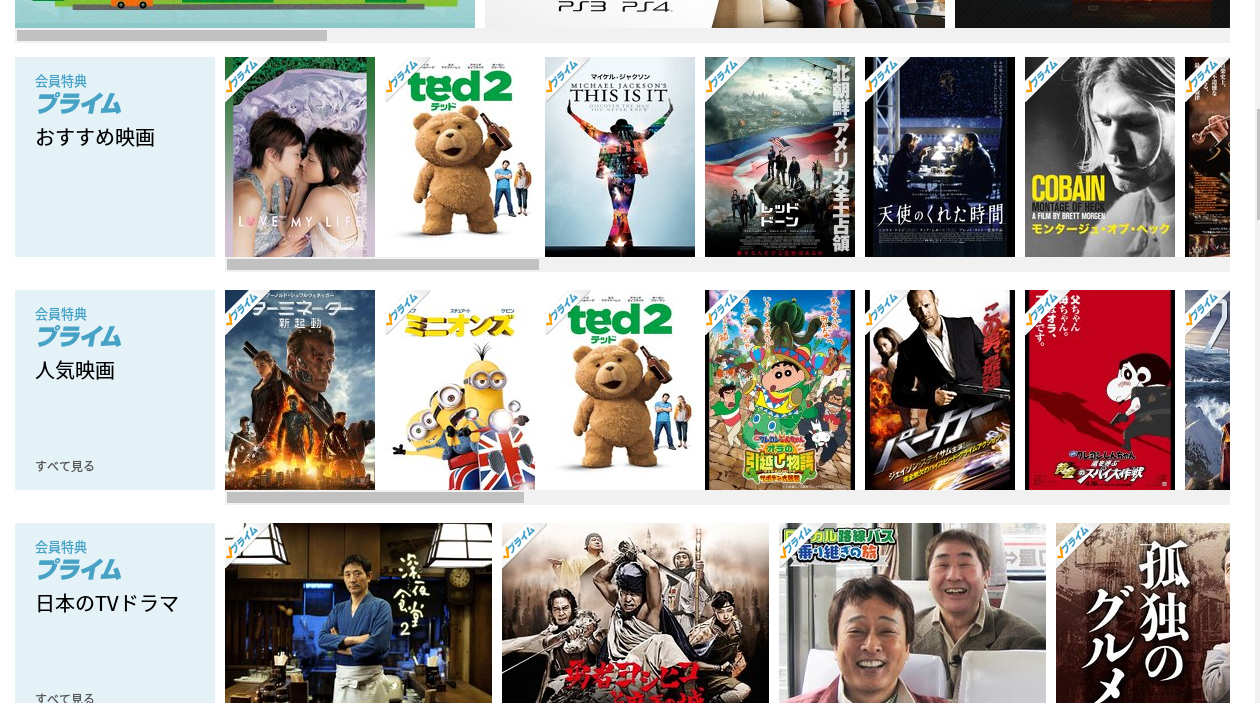
Task: View COBAIN モンタージュ・オブ・ヘック
Action: (1100, 157)
